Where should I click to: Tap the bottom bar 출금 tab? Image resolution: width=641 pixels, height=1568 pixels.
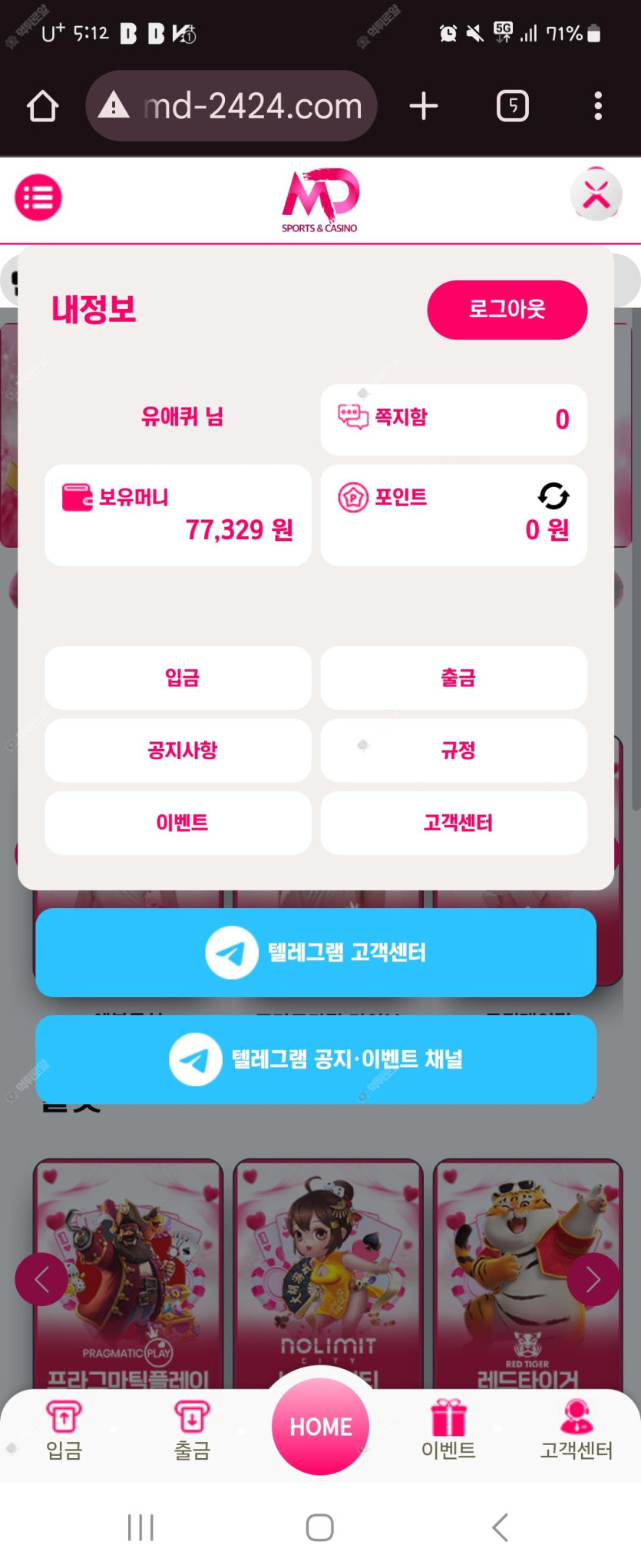click(192, 1430)
